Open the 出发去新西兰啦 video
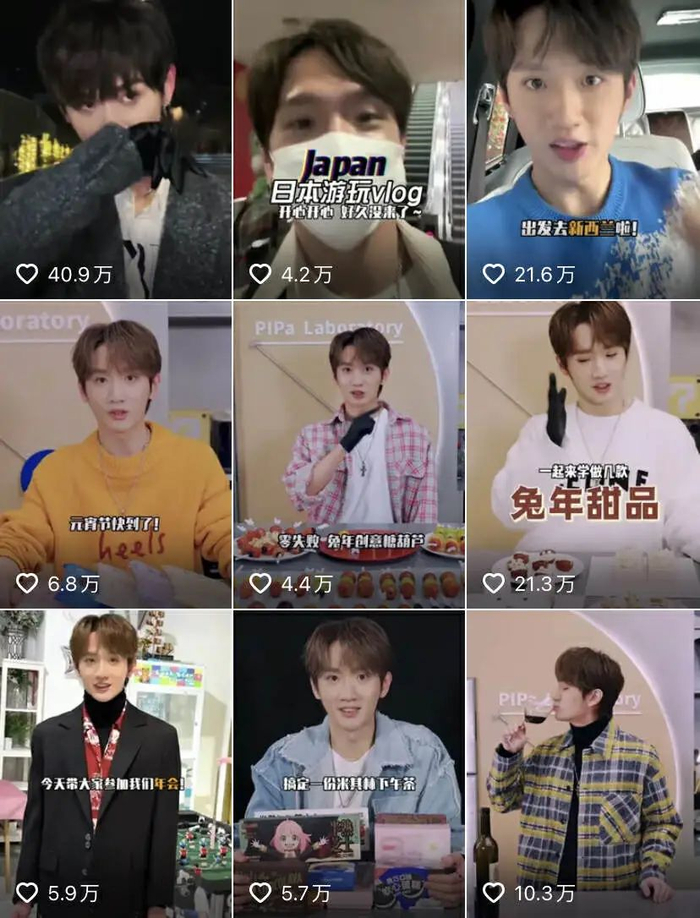The image size is (700, 918). click(x=583, y=148)
